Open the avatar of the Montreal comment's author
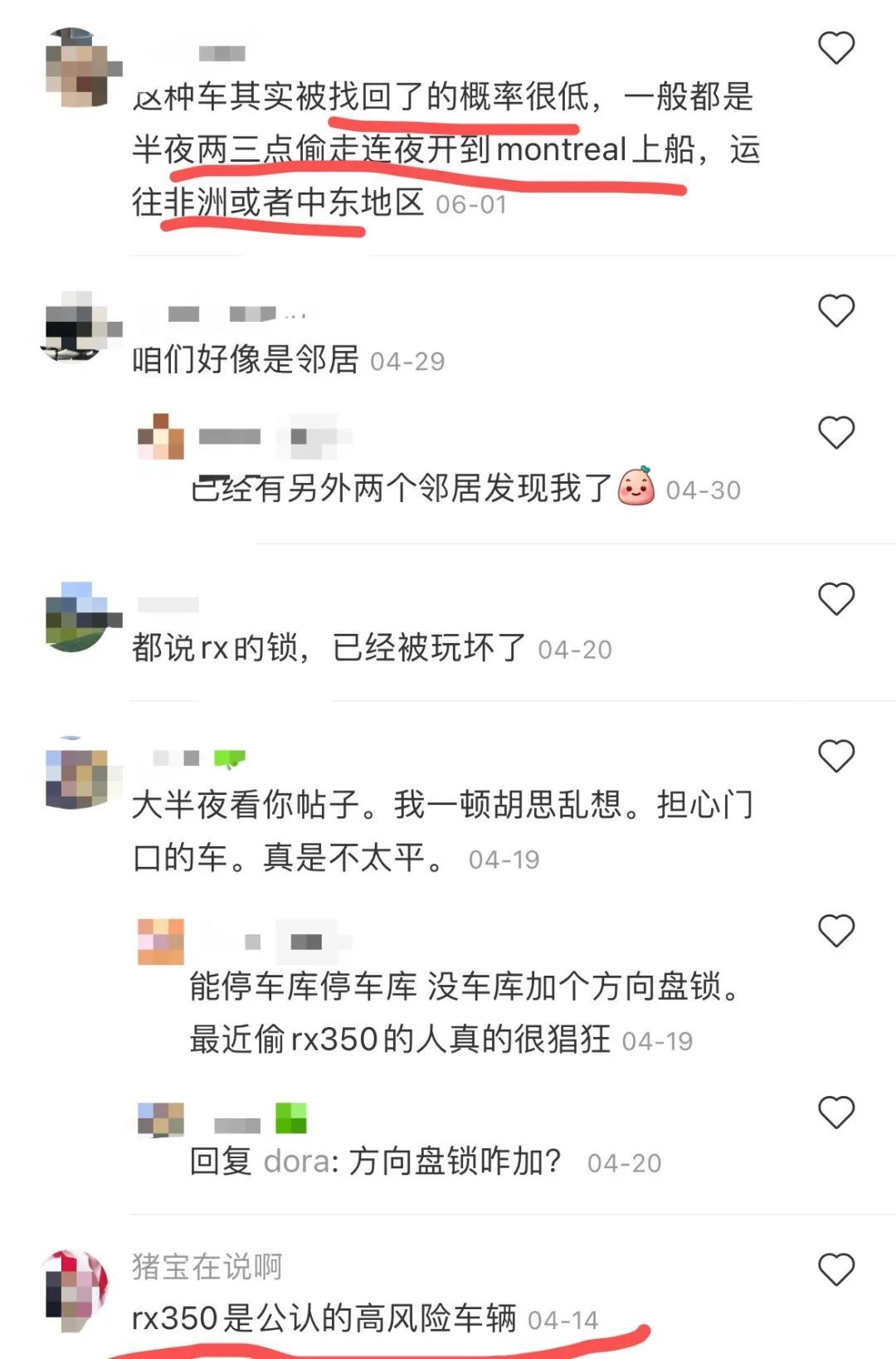The width and height of the screenshot is (896, 1359). coord(76,68)
